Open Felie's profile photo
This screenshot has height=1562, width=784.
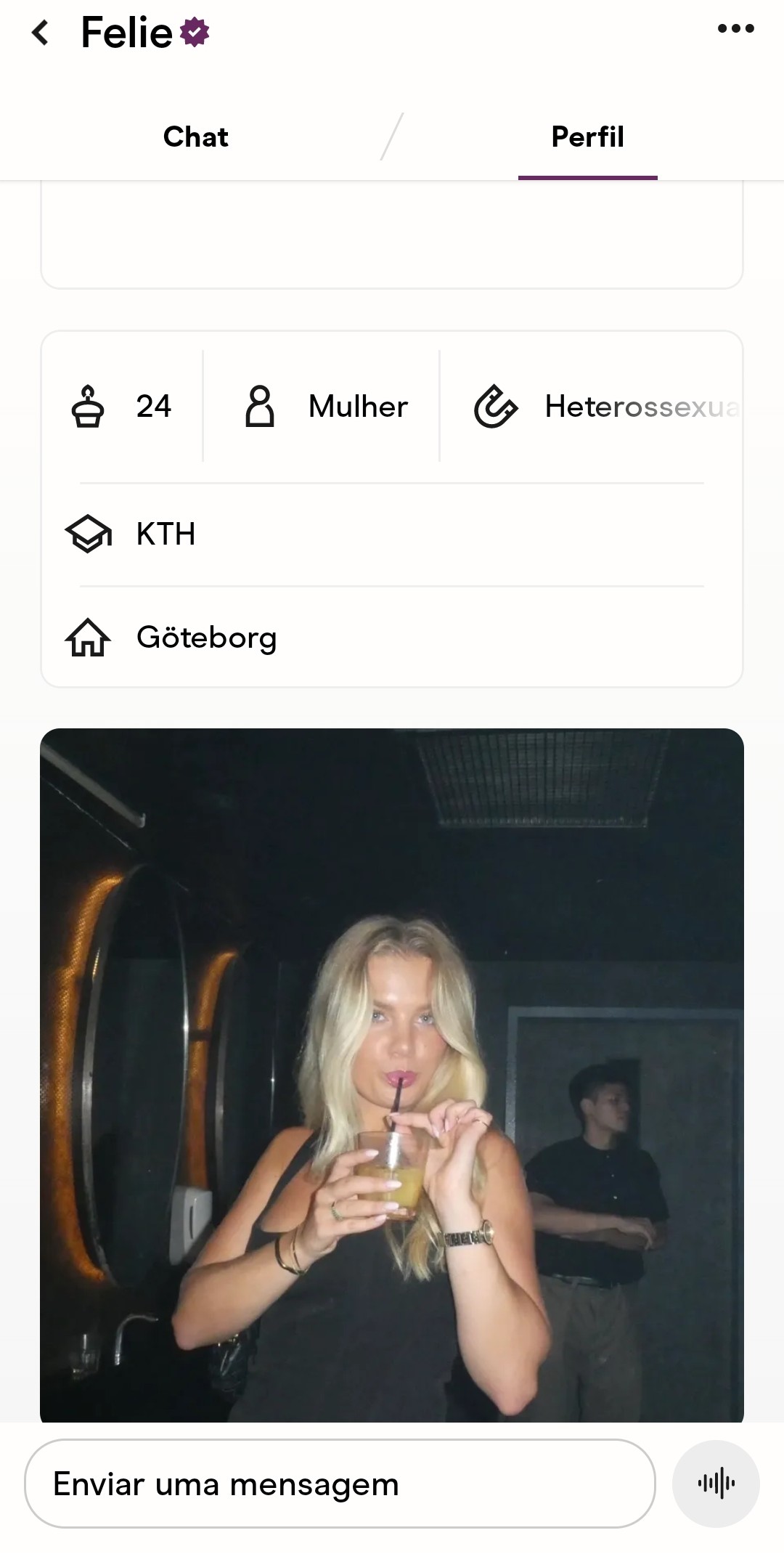pyautogui.click(x=392, y=1075)
